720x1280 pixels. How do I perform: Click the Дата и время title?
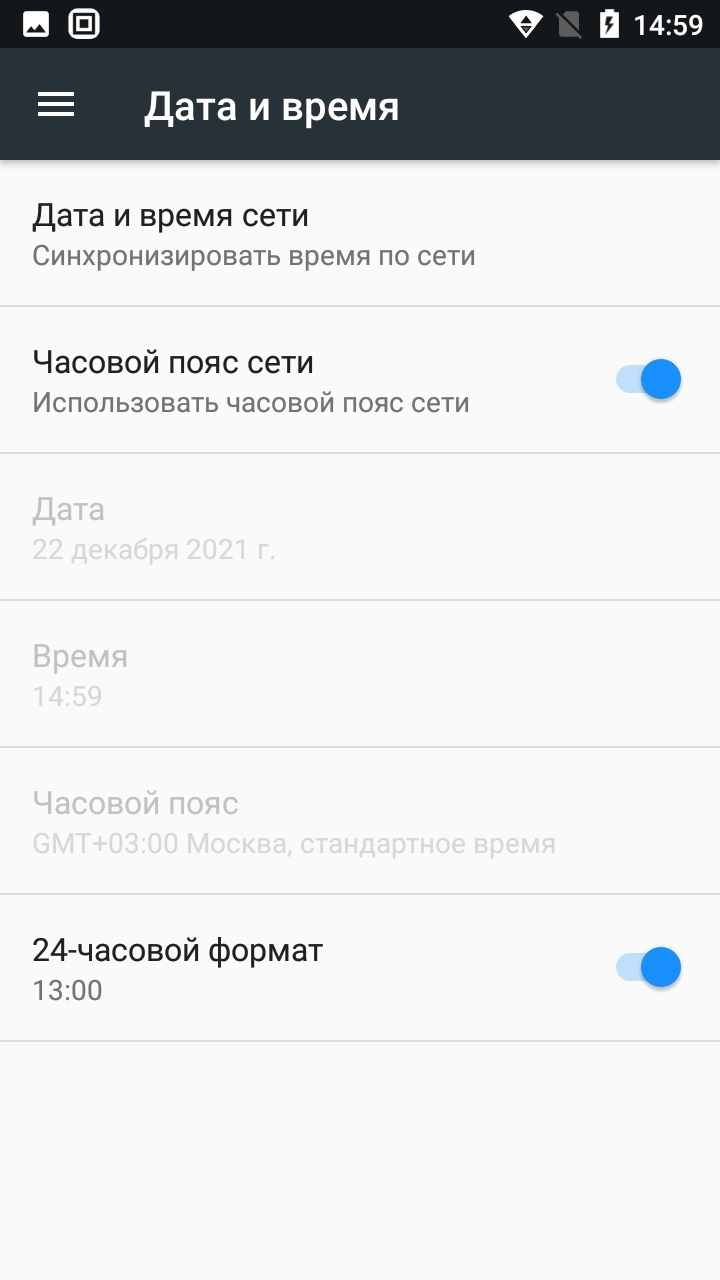[x=272, y=103]
